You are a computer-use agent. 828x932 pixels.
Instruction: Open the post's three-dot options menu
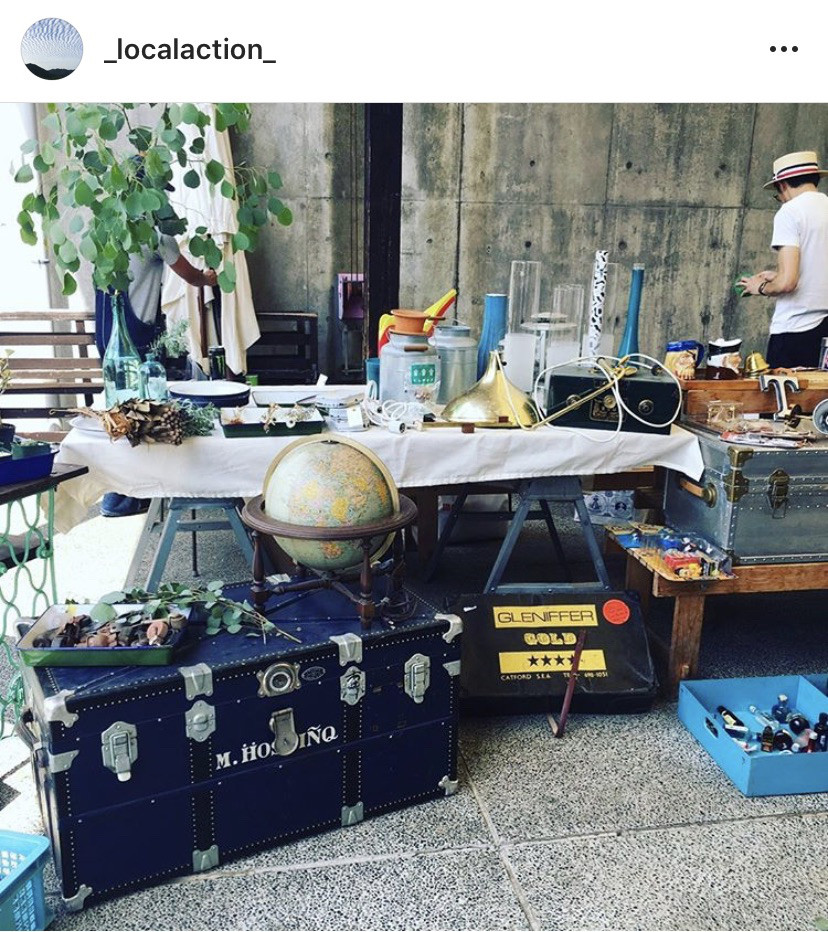coord(783,50)
